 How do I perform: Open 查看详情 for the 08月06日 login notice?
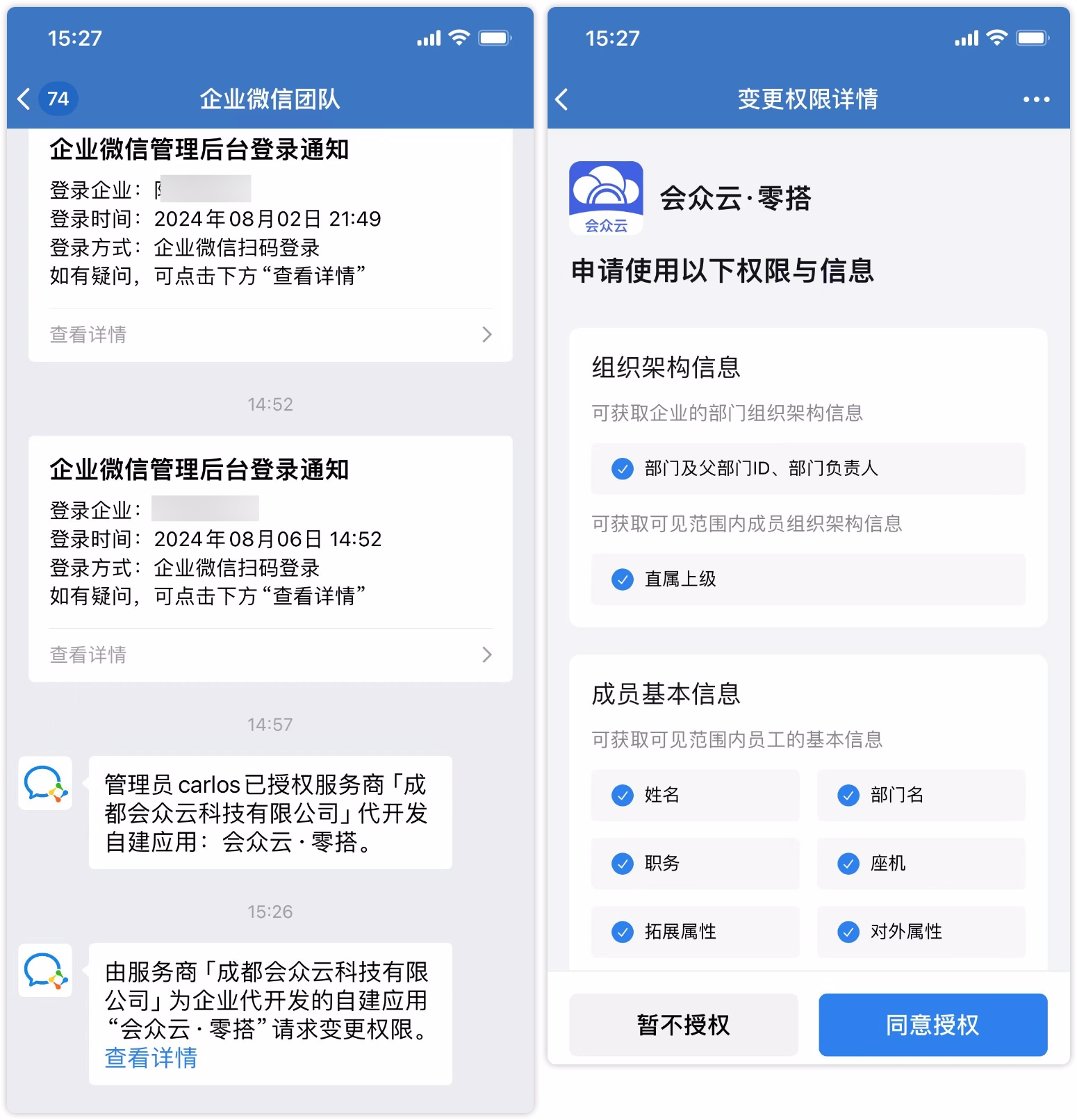click(270, 654)
